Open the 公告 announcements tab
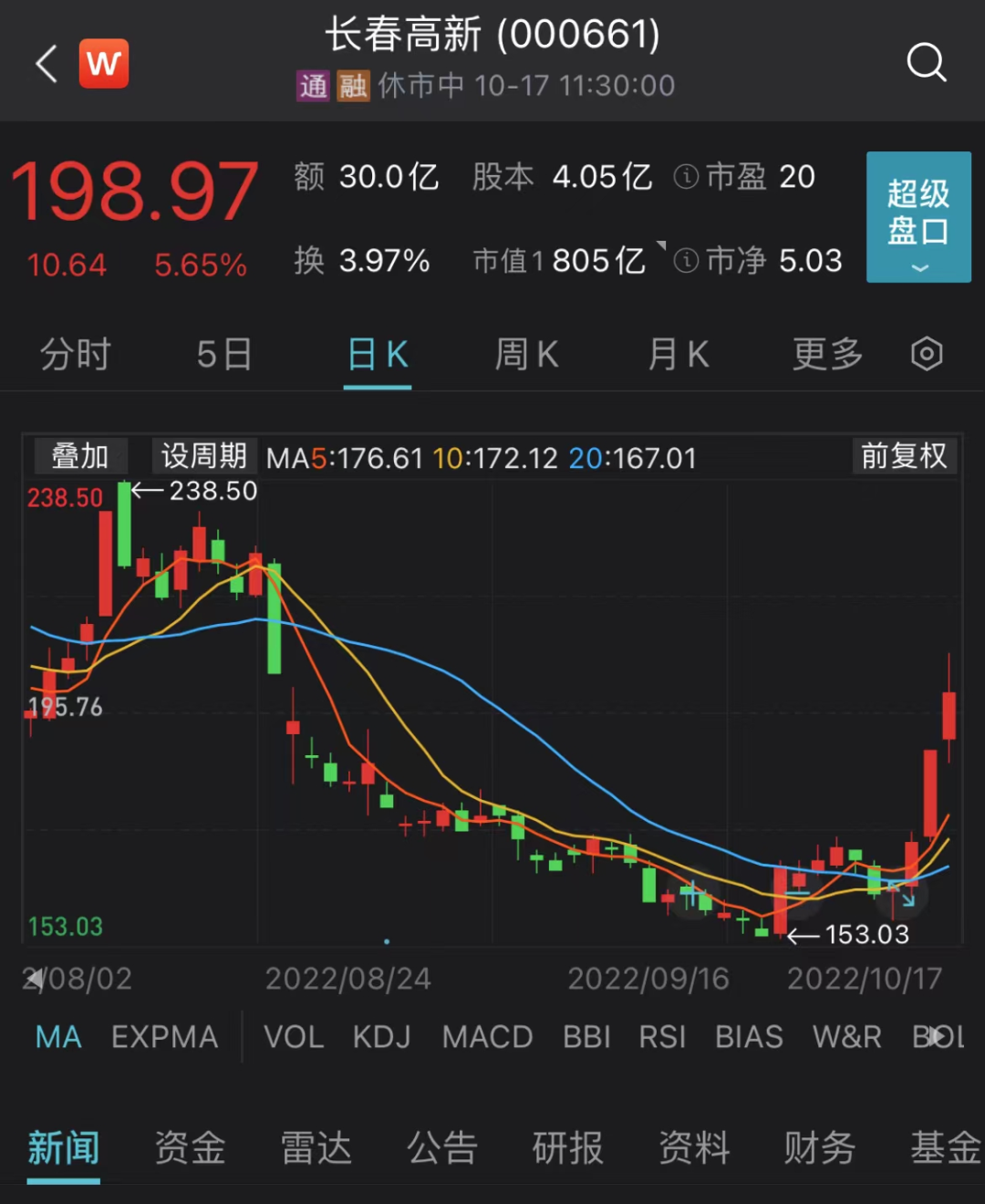The width and height of the screenshot is (985, 1204). tap(442, 1147)
